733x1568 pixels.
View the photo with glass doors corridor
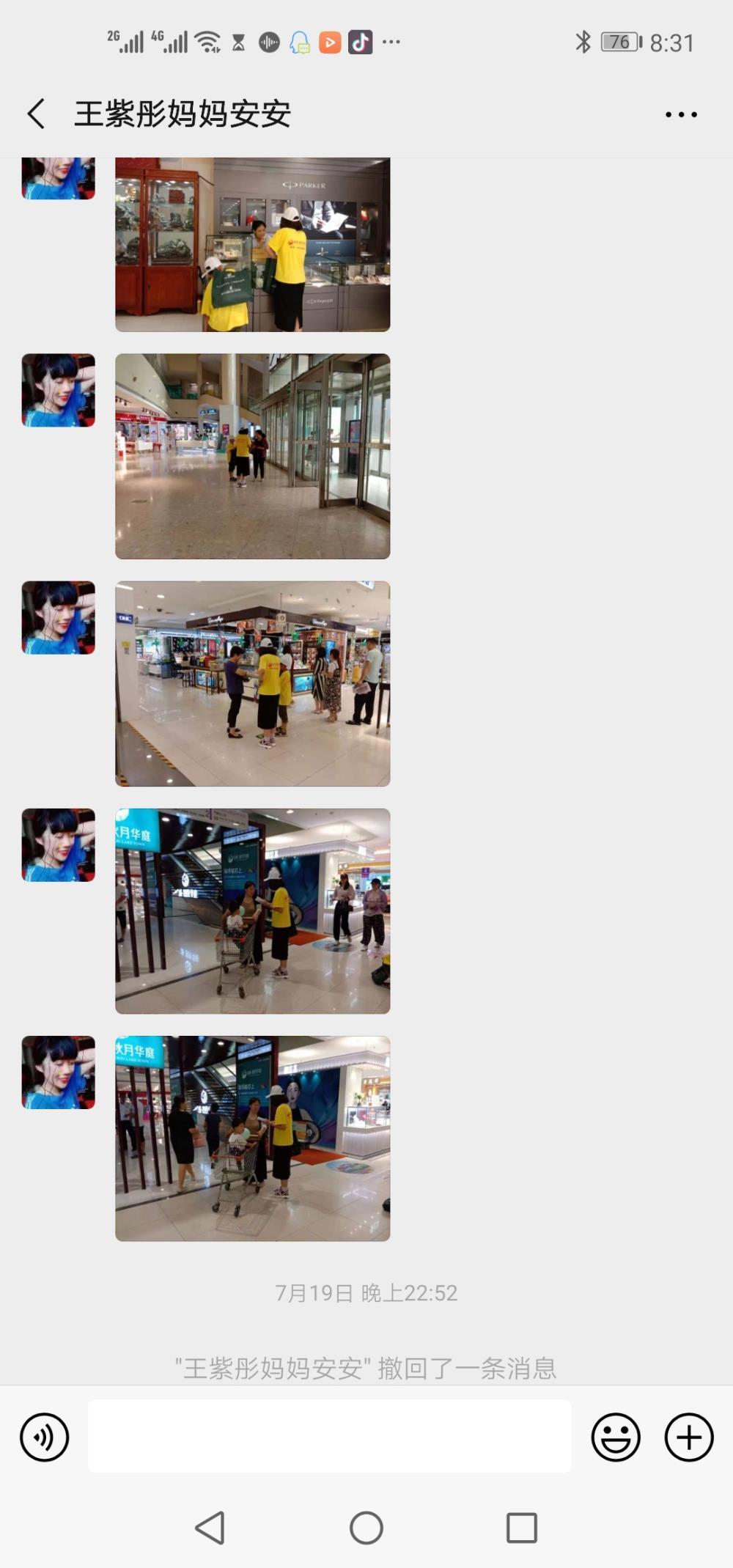(x=253, y=457)
